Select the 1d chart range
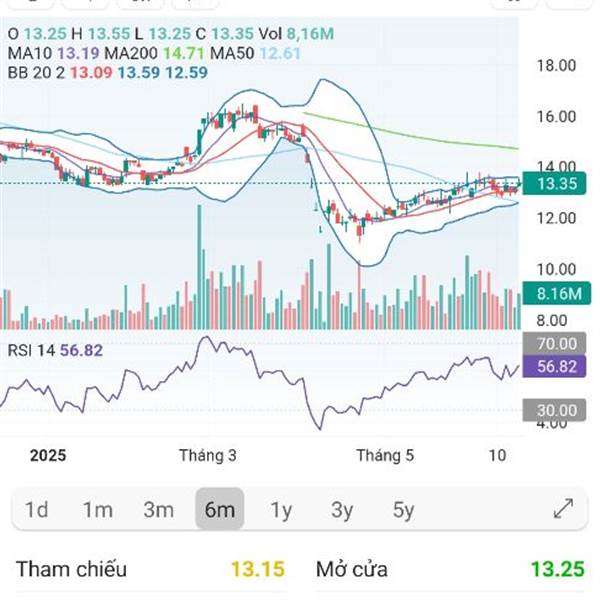 click(x=36, y=509)
